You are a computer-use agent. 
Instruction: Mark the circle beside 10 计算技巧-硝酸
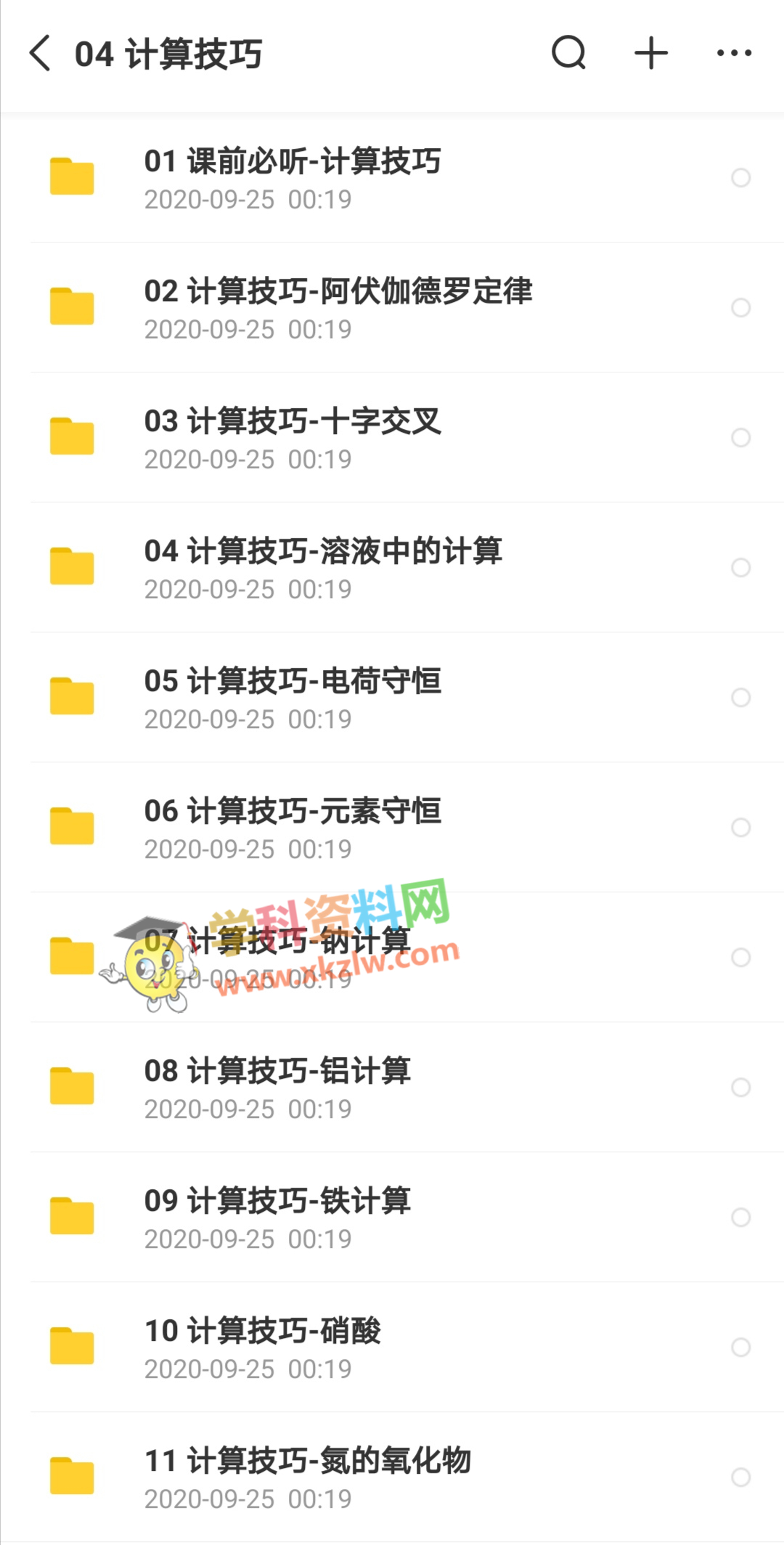click(x=740, y=1348)
